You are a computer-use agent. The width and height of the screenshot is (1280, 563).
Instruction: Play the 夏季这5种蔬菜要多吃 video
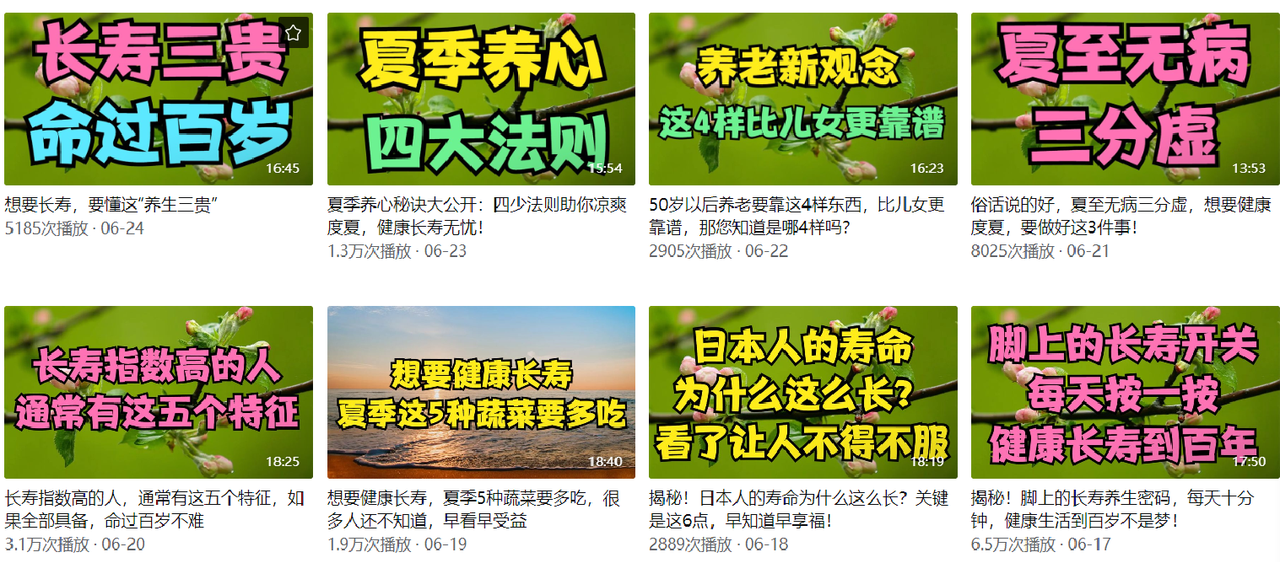pyautogui.click(x=481, y=392)
